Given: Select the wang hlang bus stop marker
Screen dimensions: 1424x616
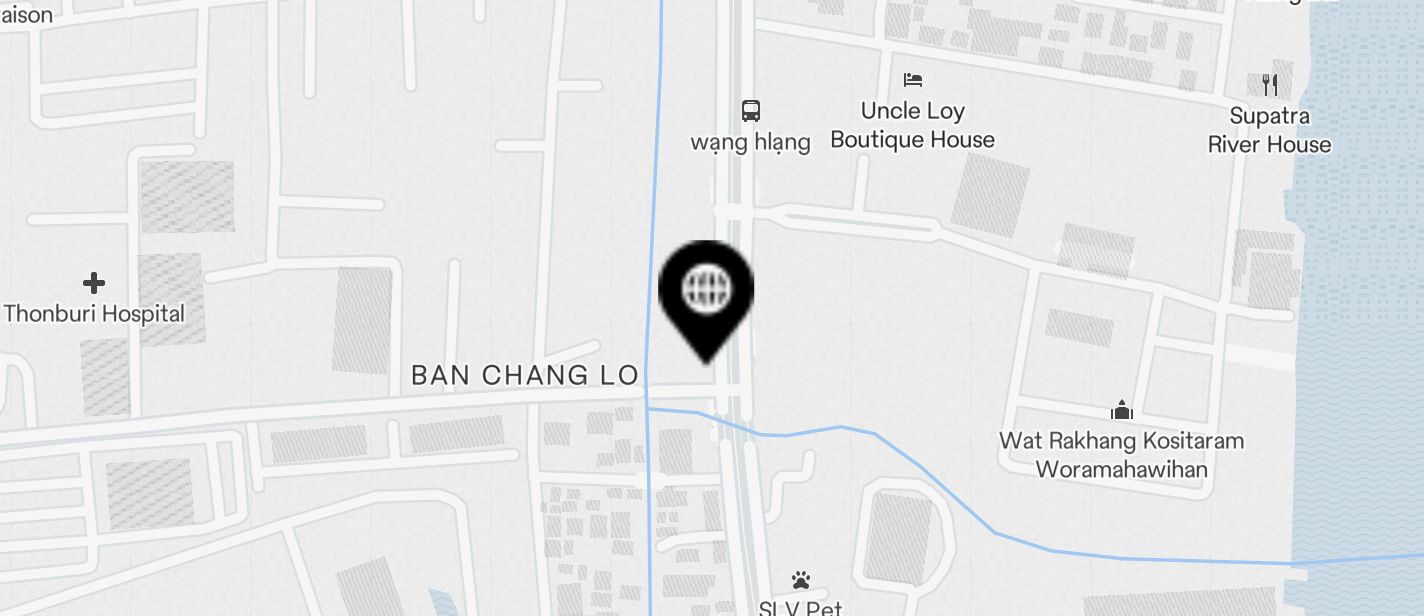Looking at the screenshot, I should [750, 111].
